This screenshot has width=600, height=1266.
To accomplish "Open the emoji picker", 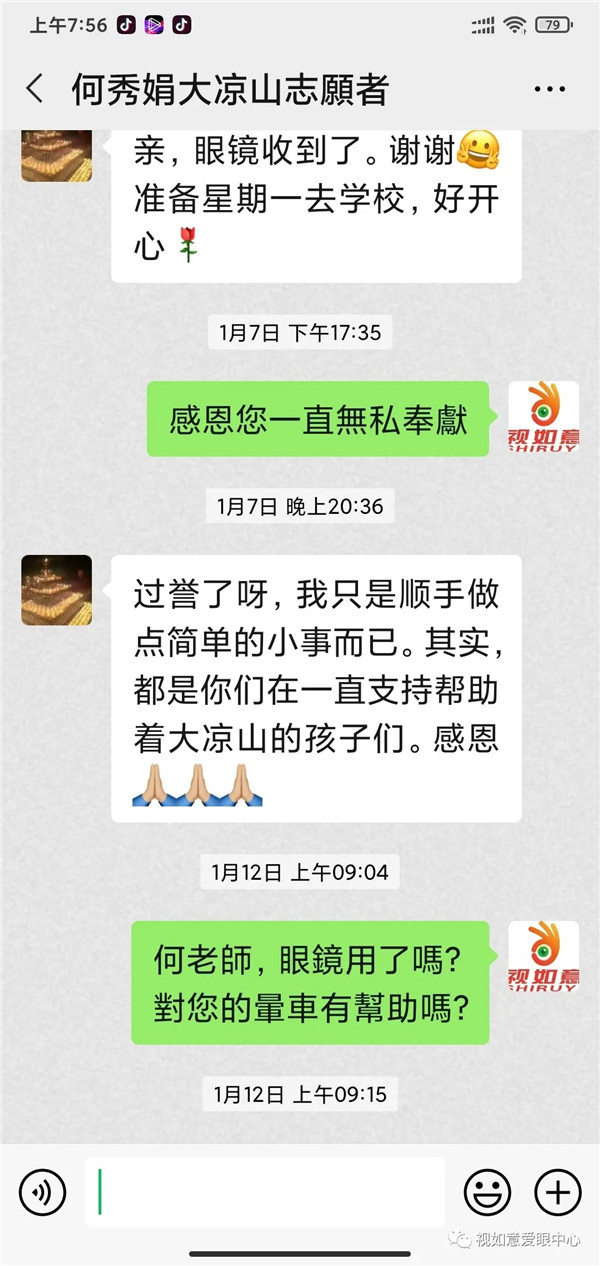I will pyautogui.click(x=487, y=1191).
